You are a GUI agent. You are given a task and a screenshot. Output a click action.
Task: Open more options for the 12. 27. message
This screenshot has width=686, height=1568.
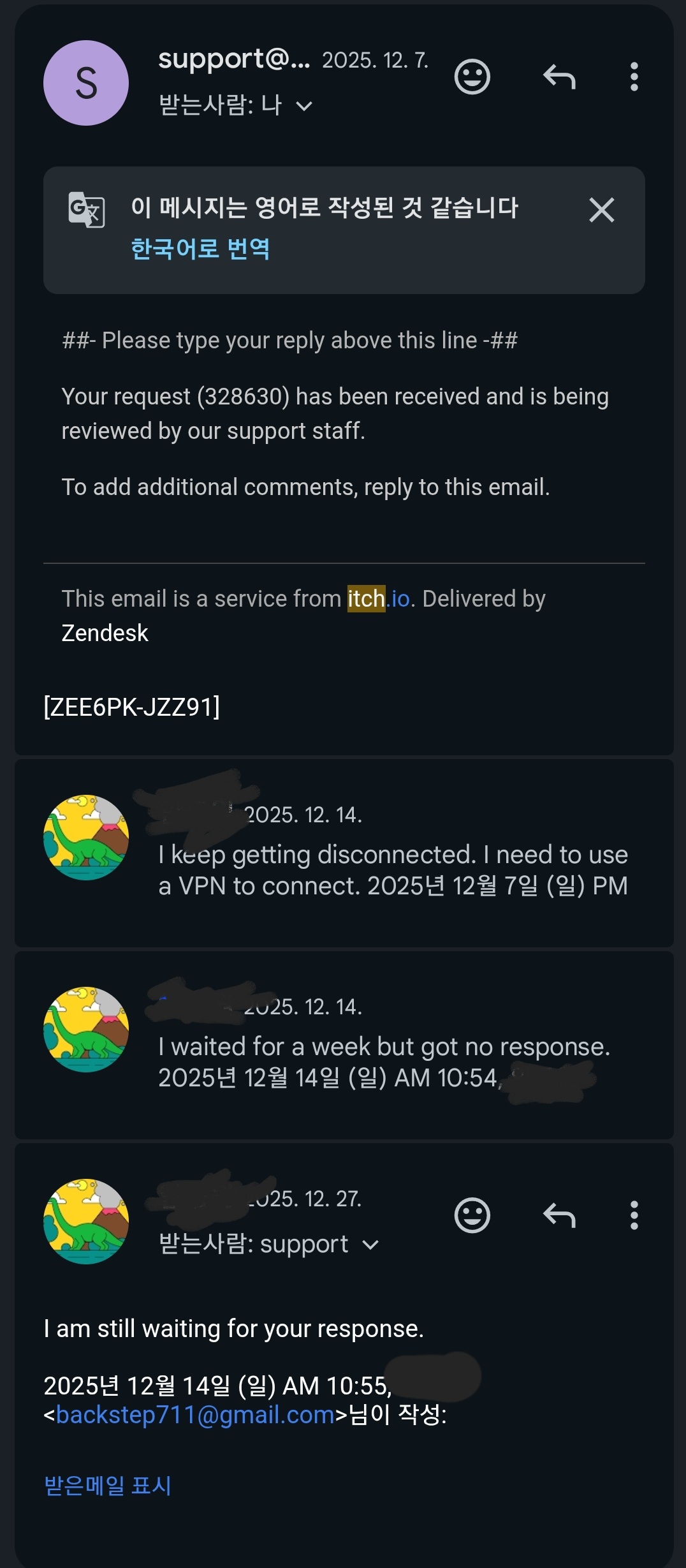[634, 1215]
